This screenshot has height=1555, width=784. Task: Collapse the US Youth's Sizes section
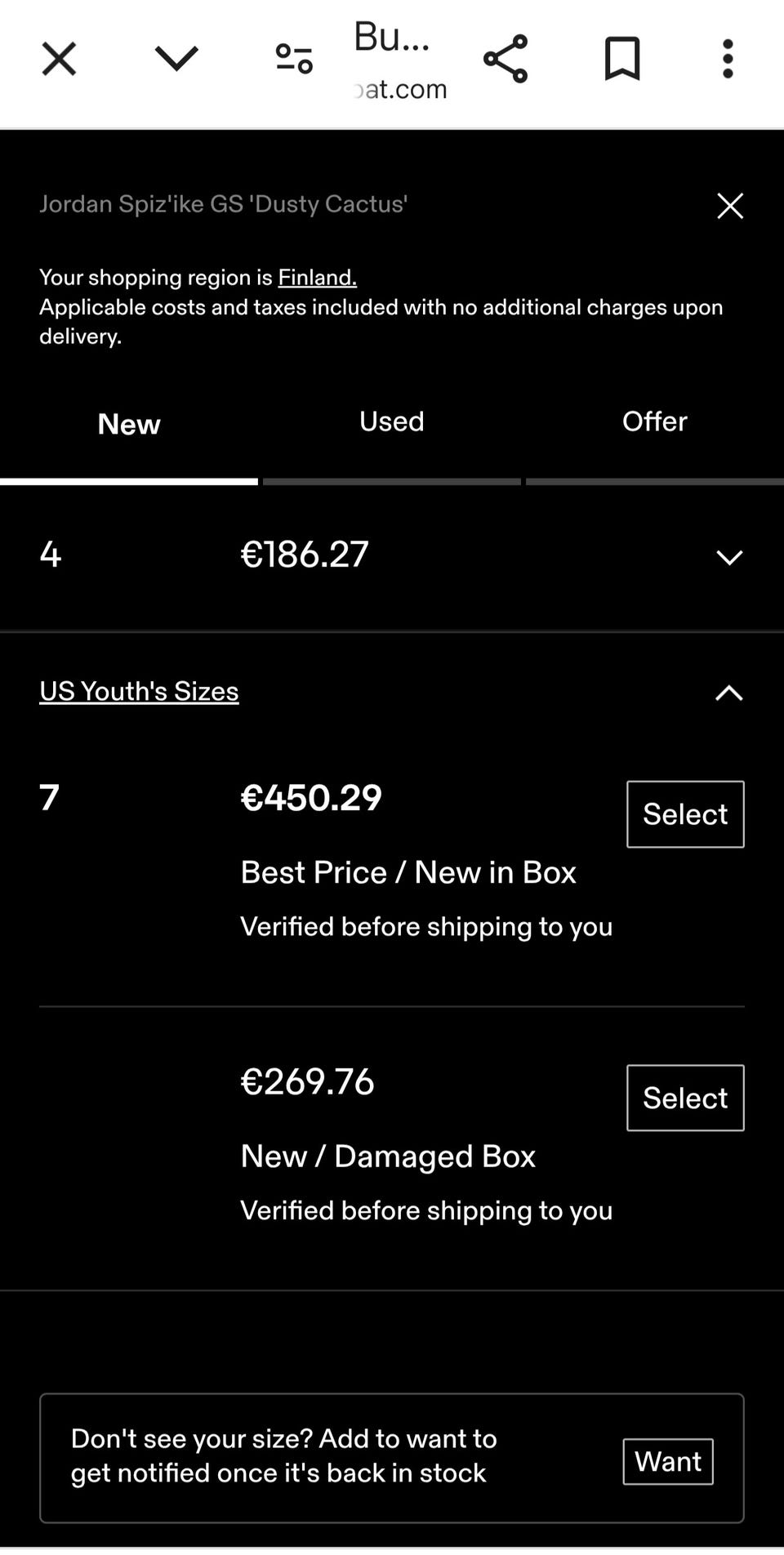(728, 693)
